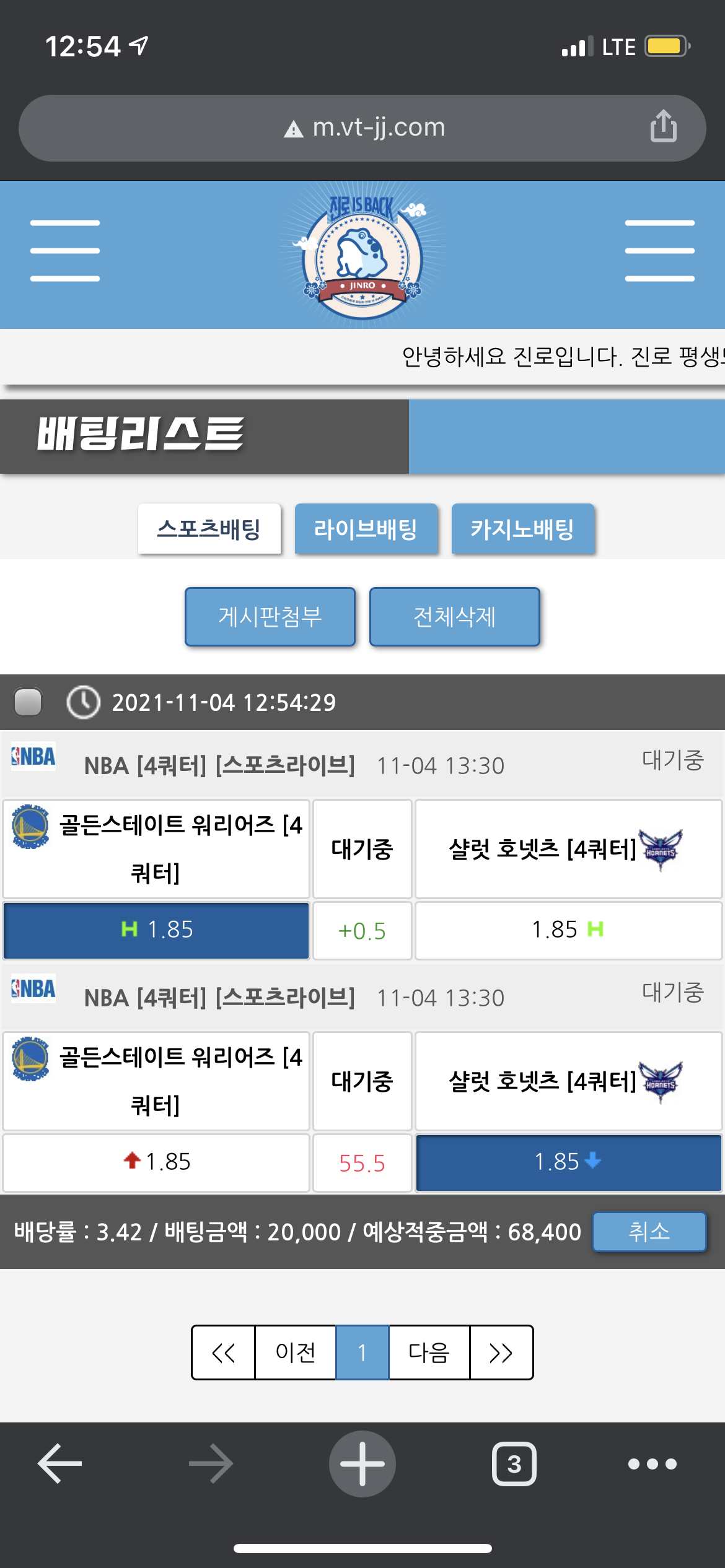Switch to 스포츠배팅 tab
Viewport: 725px width, 1568px height.
point(209,529)
